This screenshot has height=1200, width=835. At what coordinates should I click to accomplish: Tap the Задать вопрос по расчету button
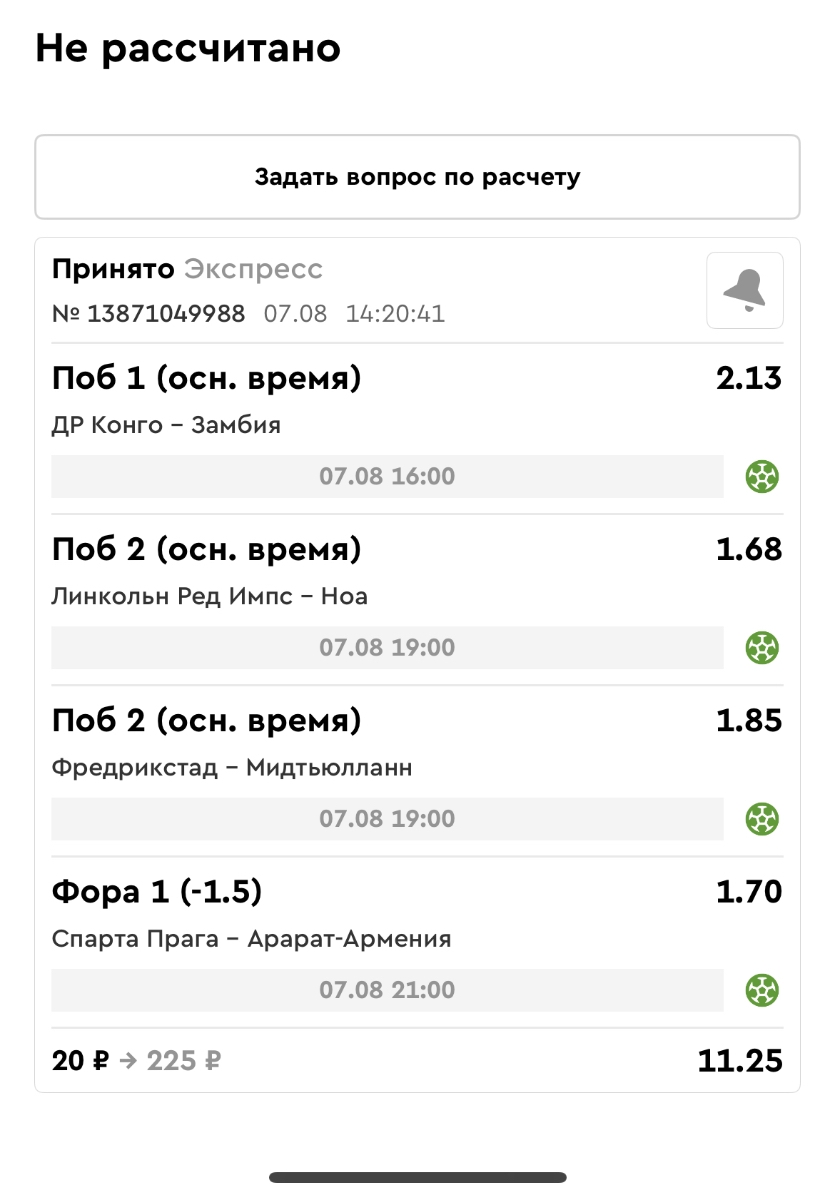[417, 178]
